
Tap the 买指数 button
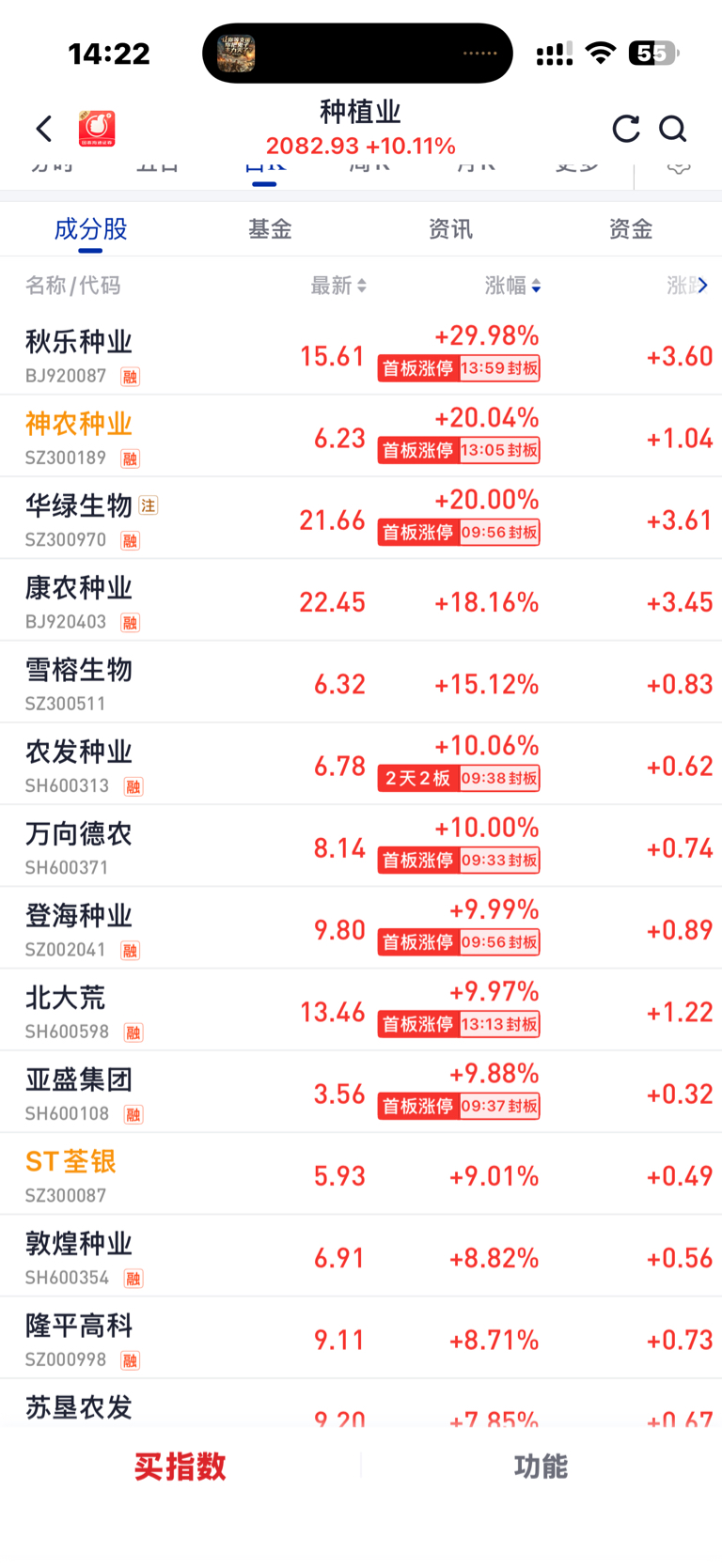pos(180,1467)
